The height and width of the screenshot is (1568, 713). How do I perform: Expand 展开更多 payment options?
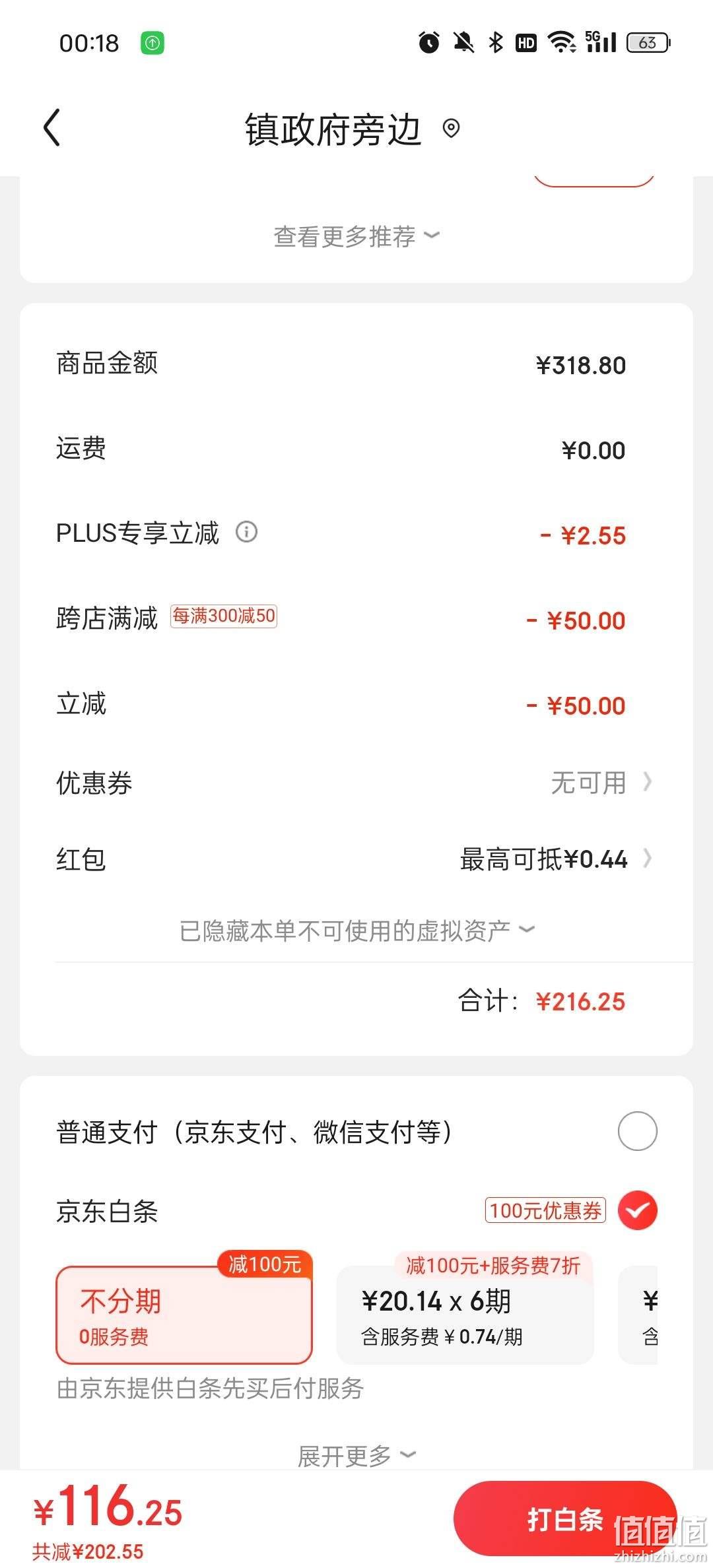[x=356, y=1456]
